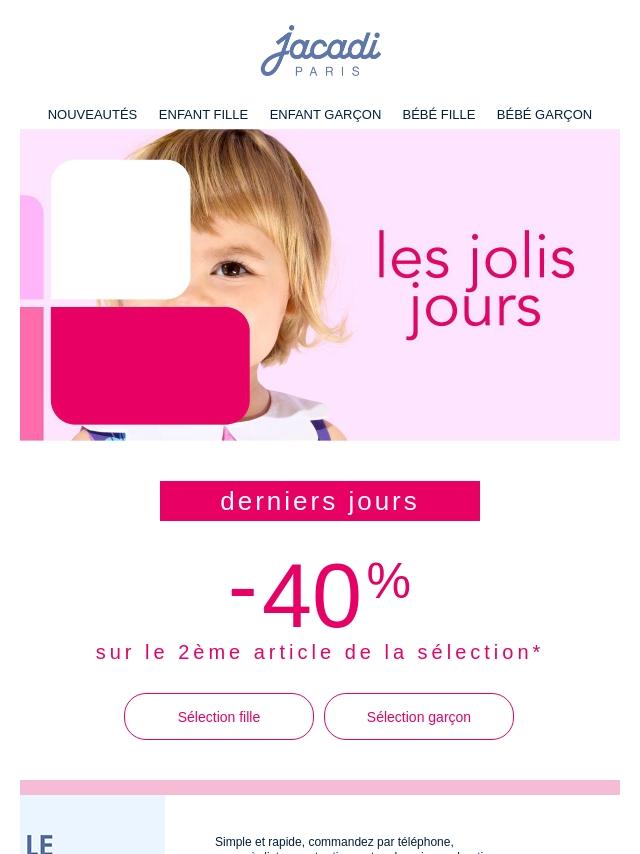Open the 'les jolis jours' banner
The width and height of the screenshot is (640, 854).
pyautogui.click(x=320, y=285)
